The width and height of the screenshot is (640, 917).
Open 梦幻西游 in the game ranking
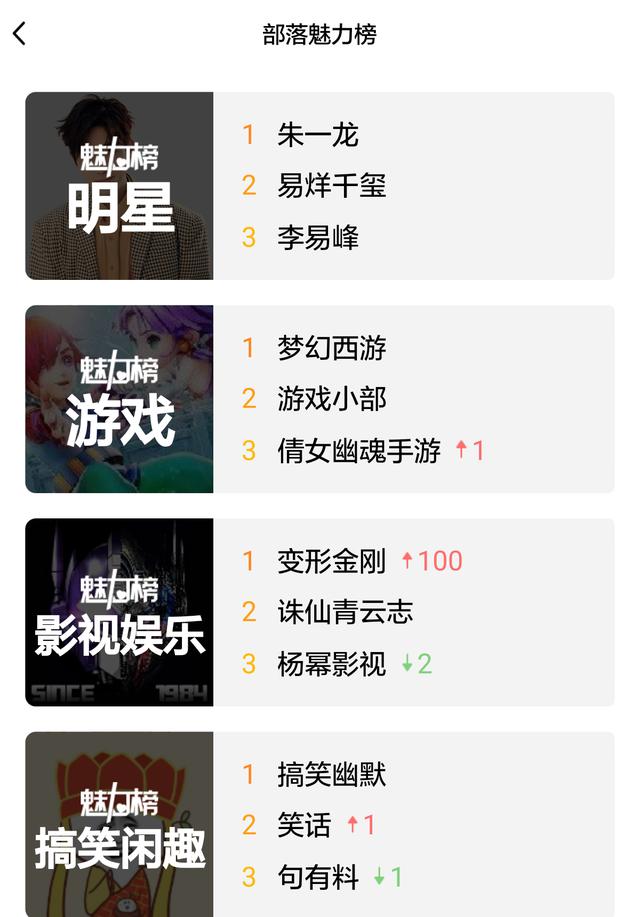331,348
